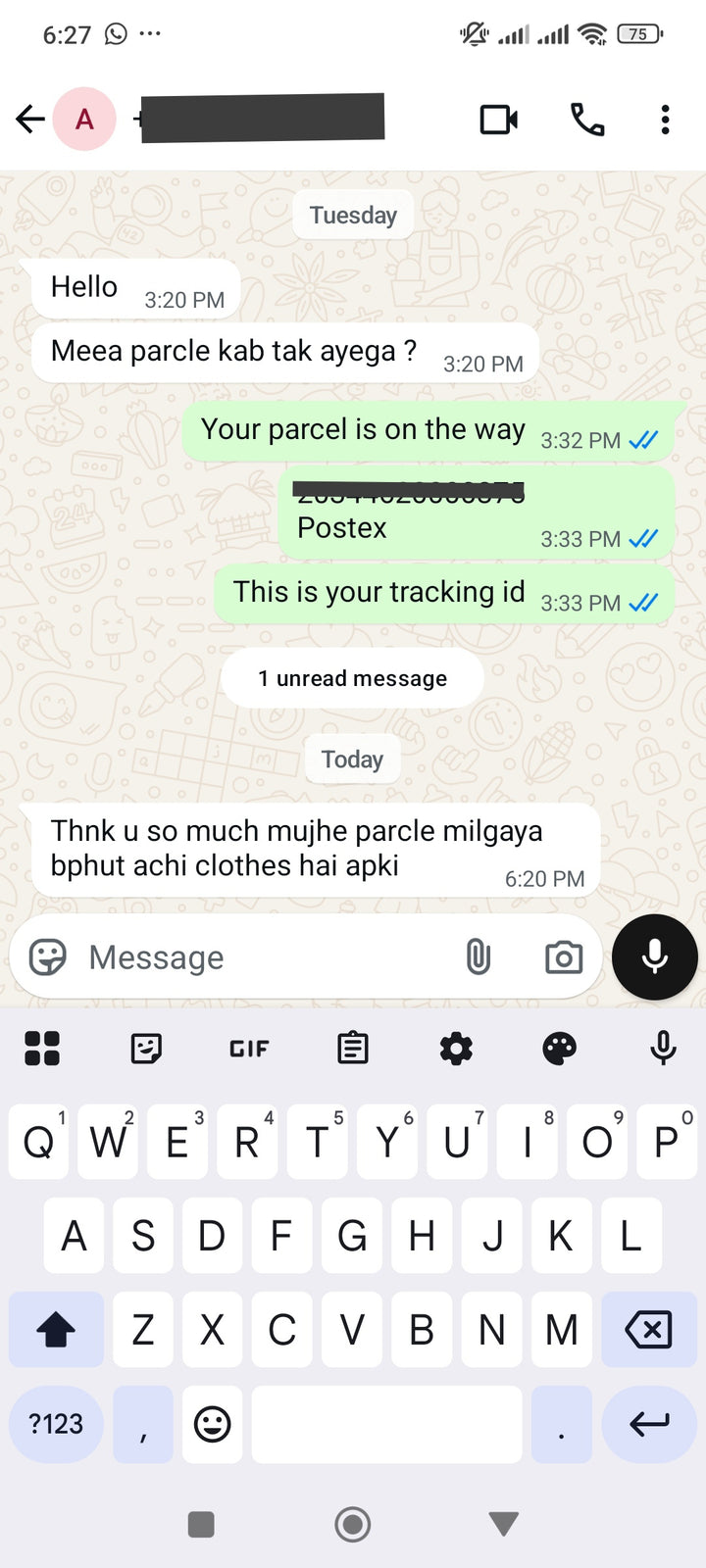The height and width of the screenshot is (1568, 706).
Task: Attach a file with the paperclip
Action: 478,957
